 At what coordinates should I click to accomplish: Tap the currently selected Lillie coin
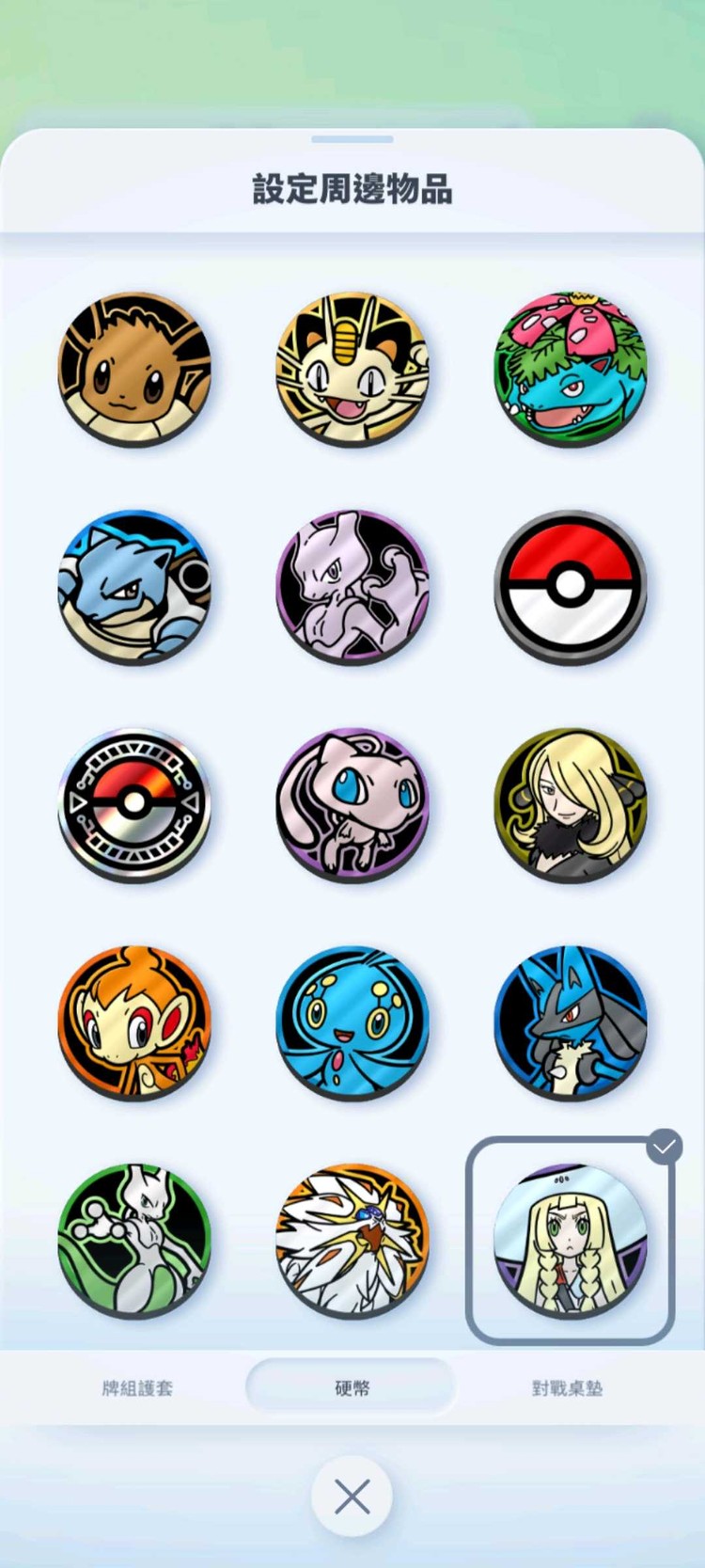571,1240
